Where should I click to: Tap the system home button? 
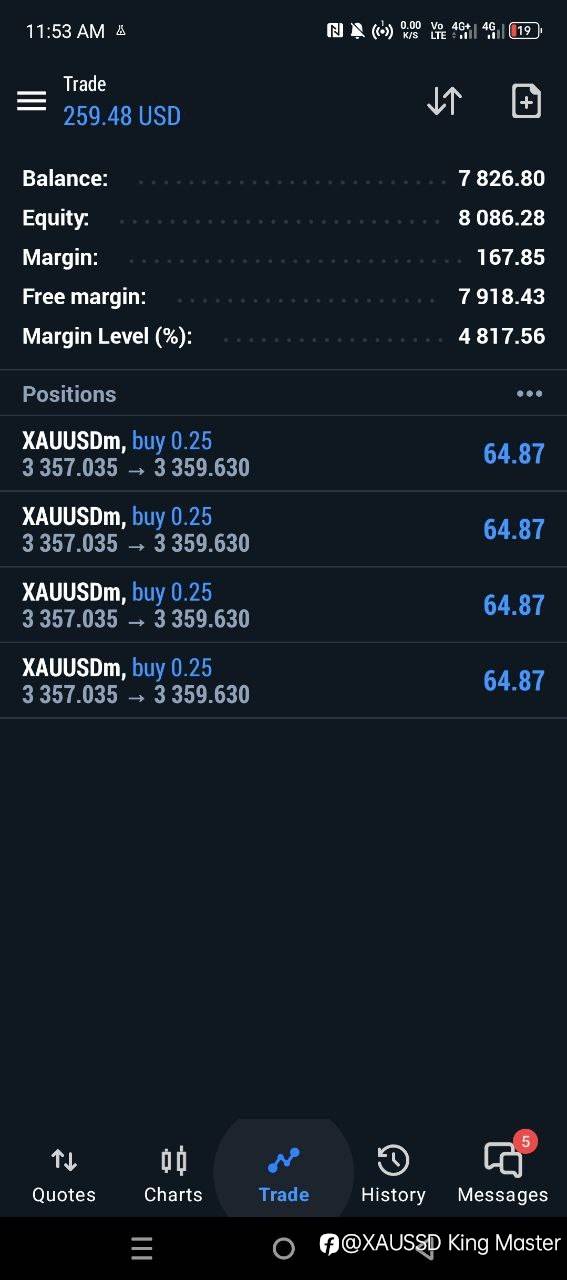tap(284, 1248)
